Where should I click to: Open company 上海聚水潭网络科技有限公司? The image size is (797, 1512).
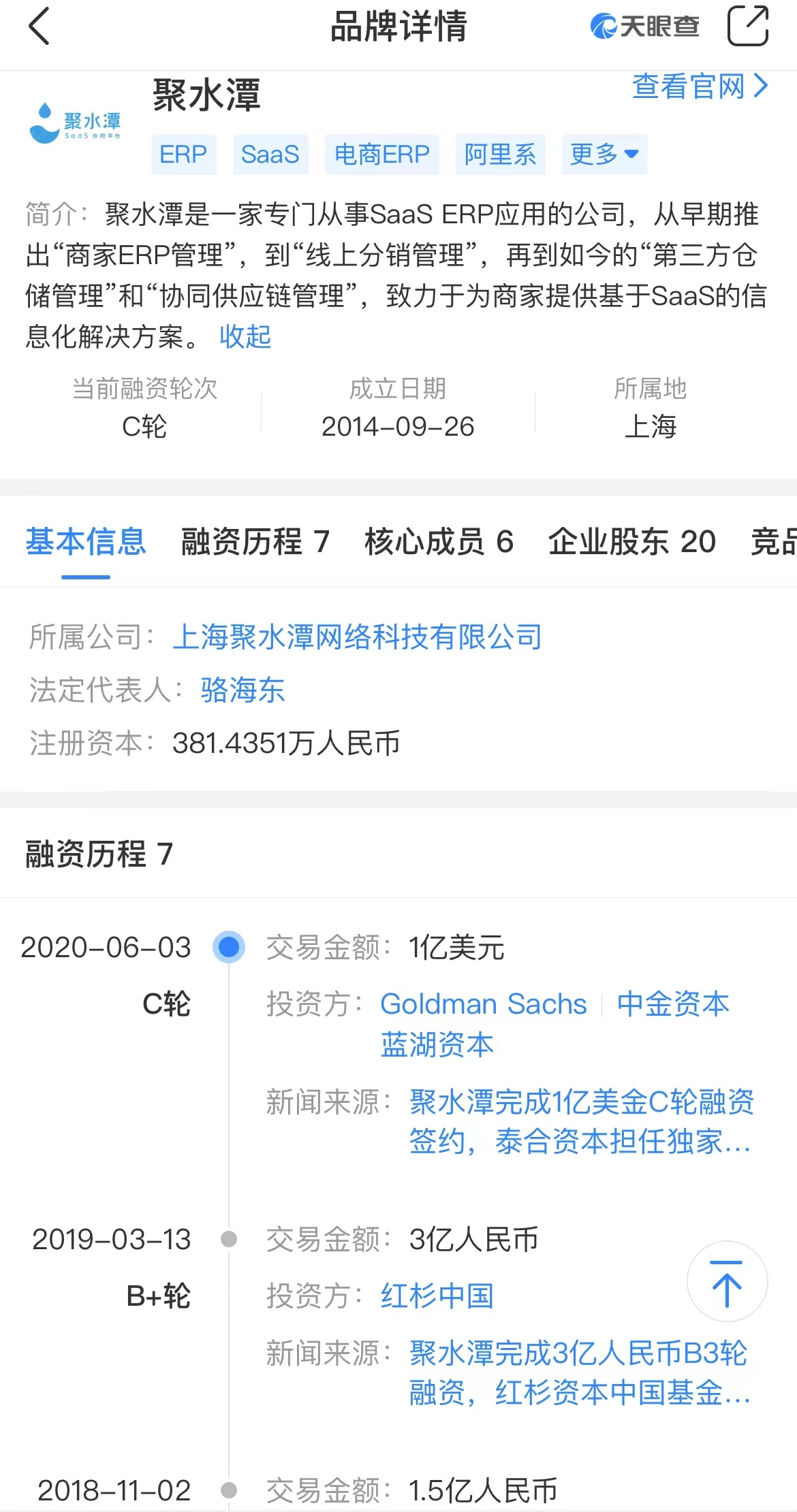(x=358, y=637)
